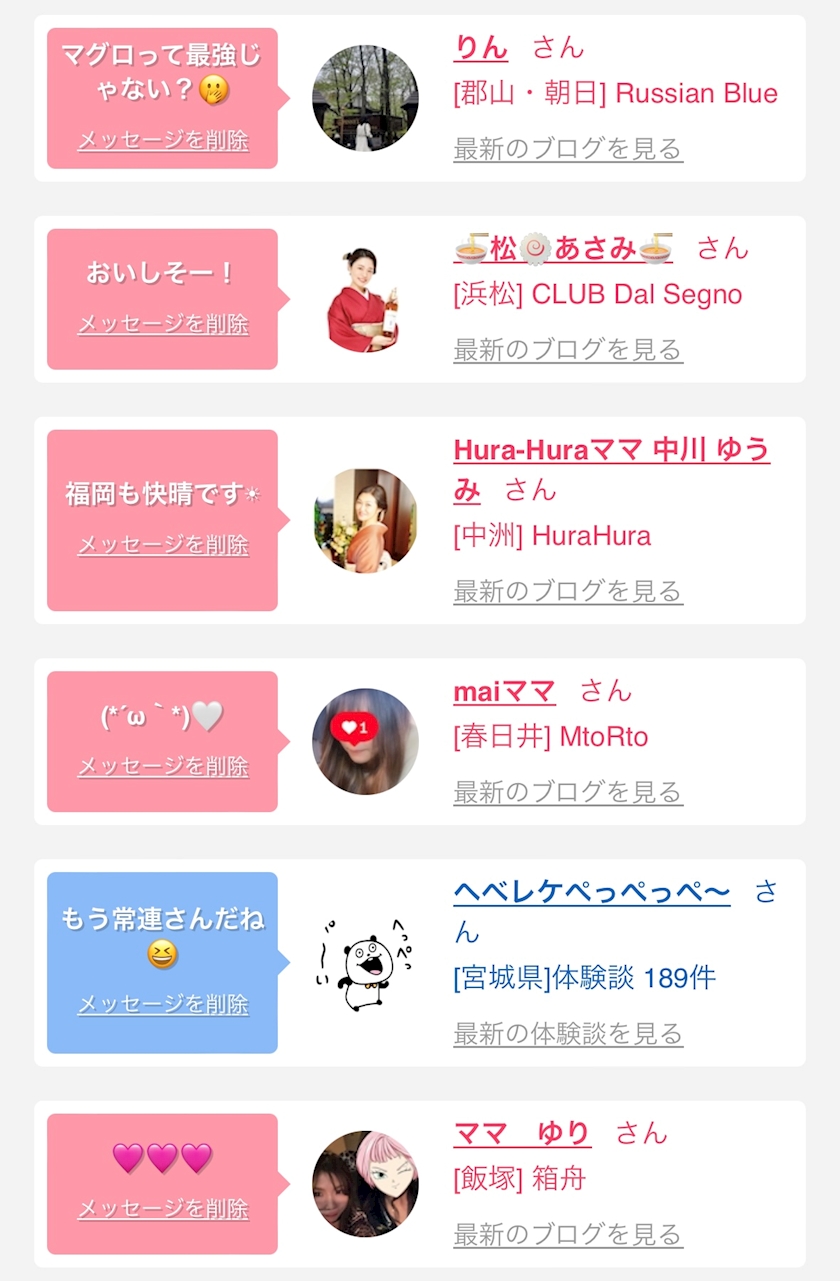The image size is (840, 1281).
Task: Open maiママ's profile name link
Action: point(504,691)
